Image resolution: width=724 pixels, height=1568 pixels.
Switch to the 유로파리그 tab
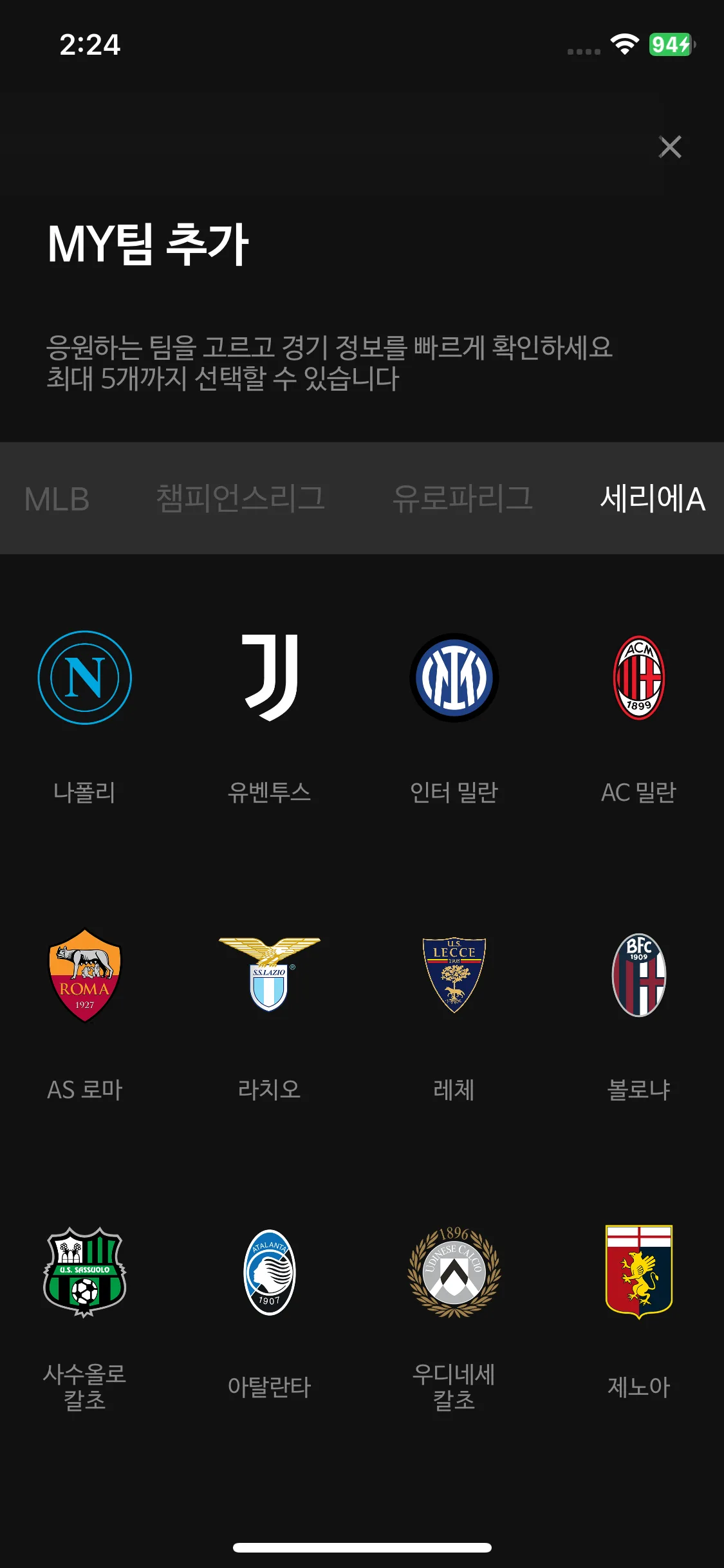463,499
